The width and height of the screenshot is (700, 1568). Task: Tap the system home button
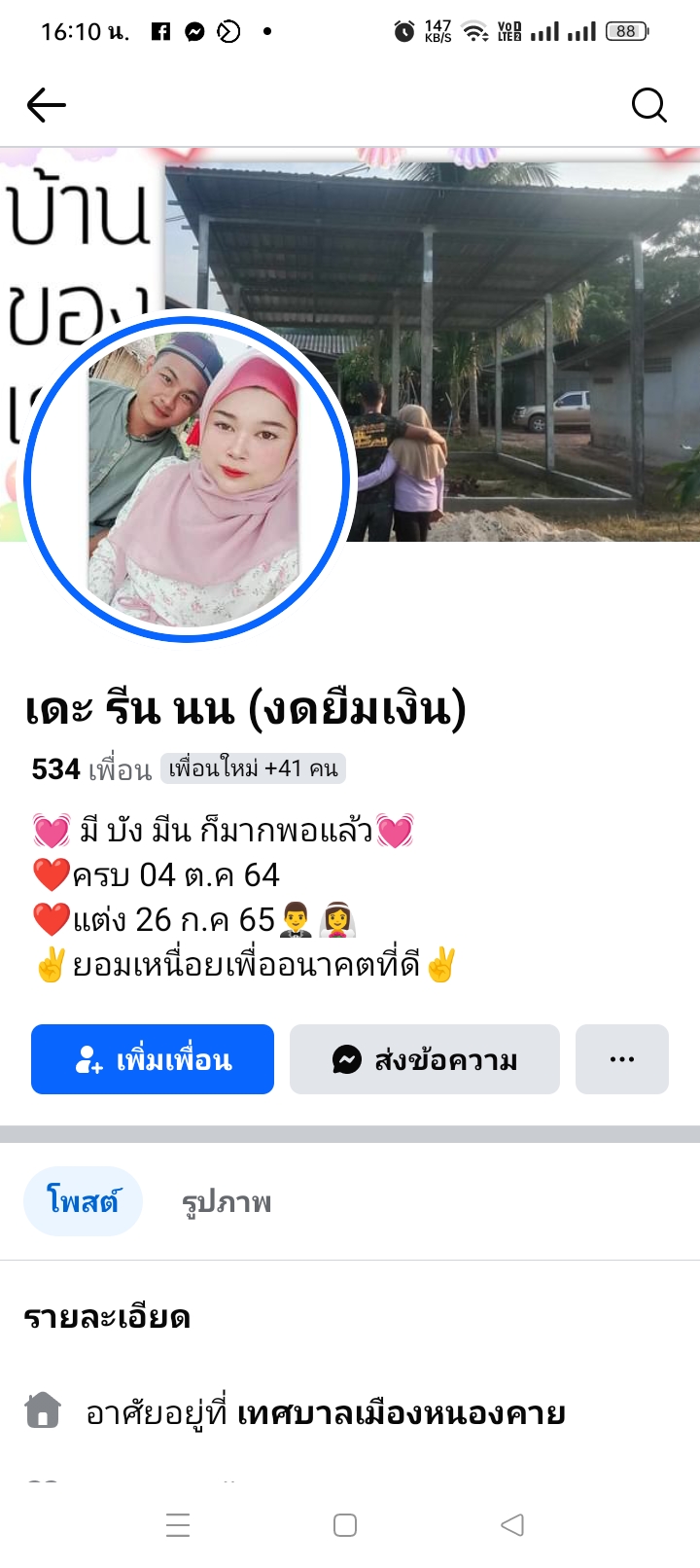[x=345, y=1524]
